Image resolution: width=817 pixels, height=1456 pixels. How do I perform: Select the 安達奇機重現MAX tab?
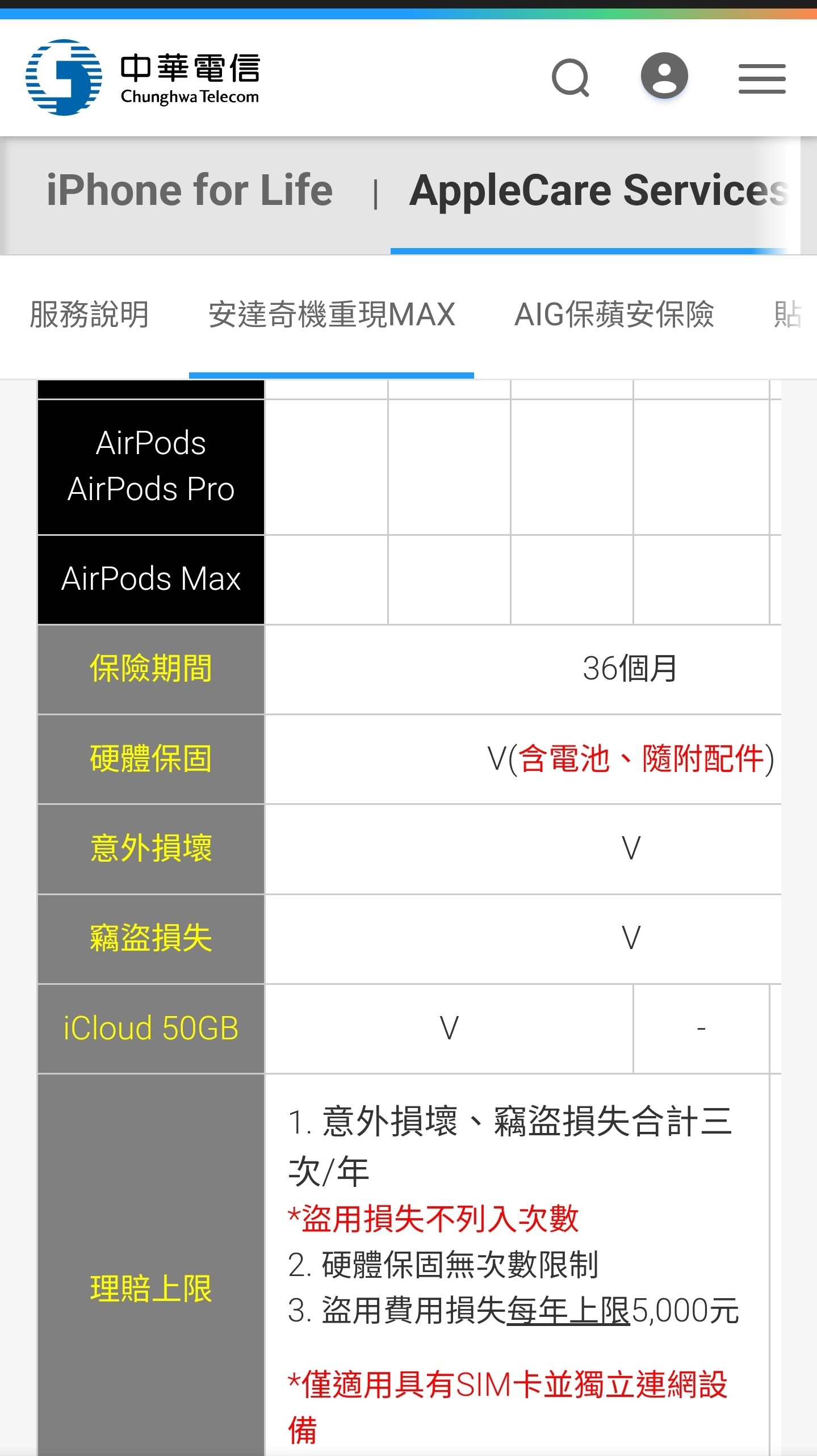point(332,314)
